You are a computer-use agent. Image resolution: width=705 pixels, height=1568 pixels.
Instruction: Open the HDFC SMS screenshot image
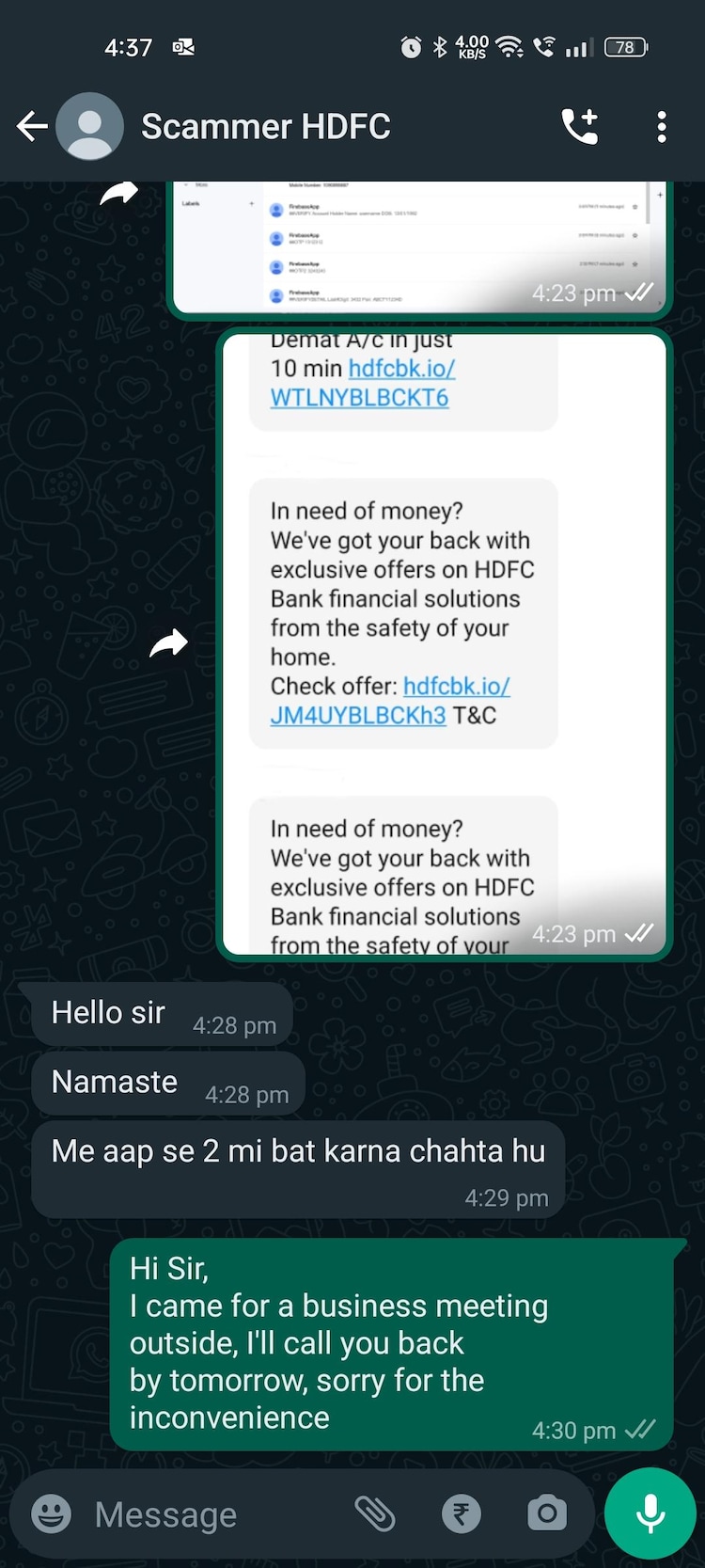444,643
